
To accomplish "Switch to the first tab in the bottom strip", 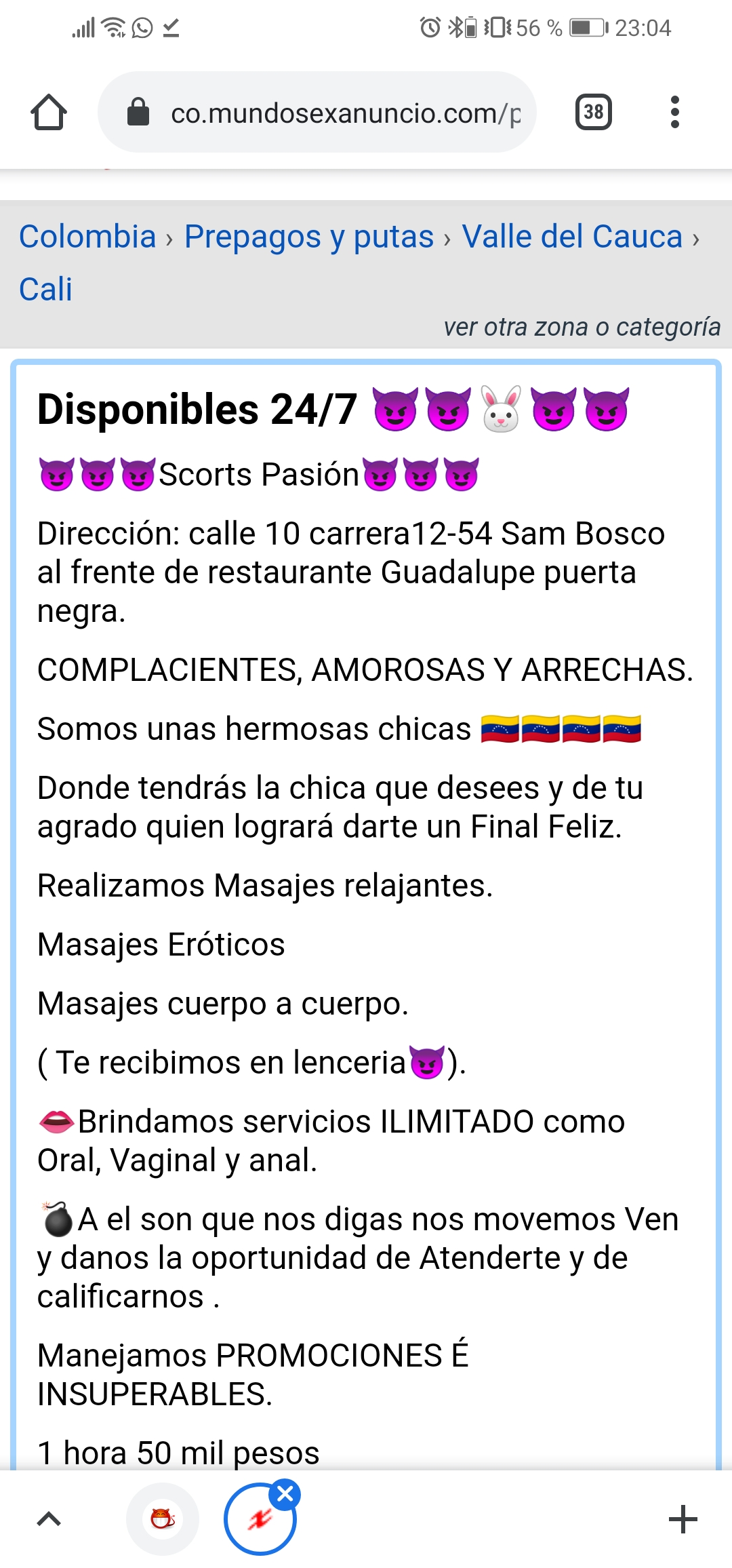I will pyautogui.click(x=163, y=1519).
